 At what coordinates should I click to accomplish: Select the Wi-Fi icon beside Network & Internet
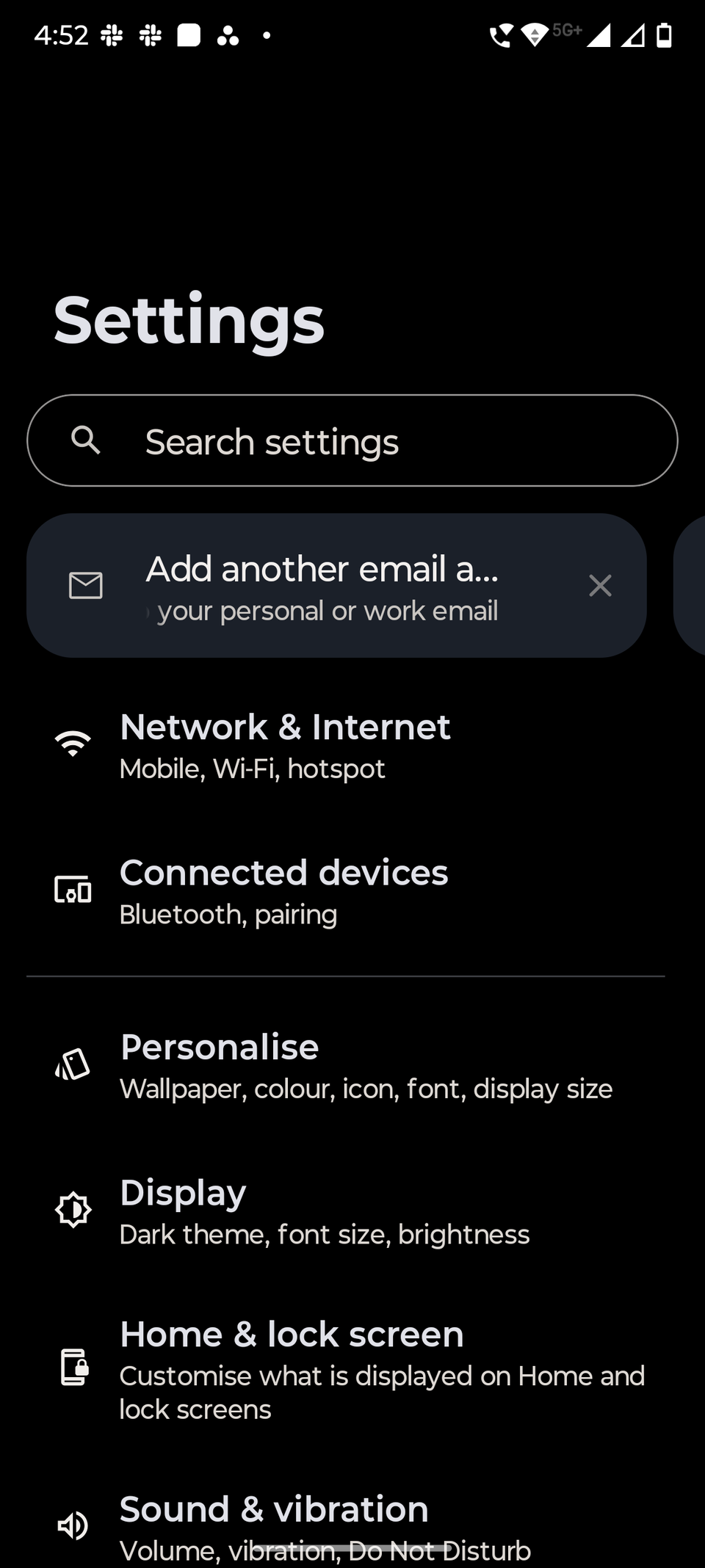click(73, 744)
